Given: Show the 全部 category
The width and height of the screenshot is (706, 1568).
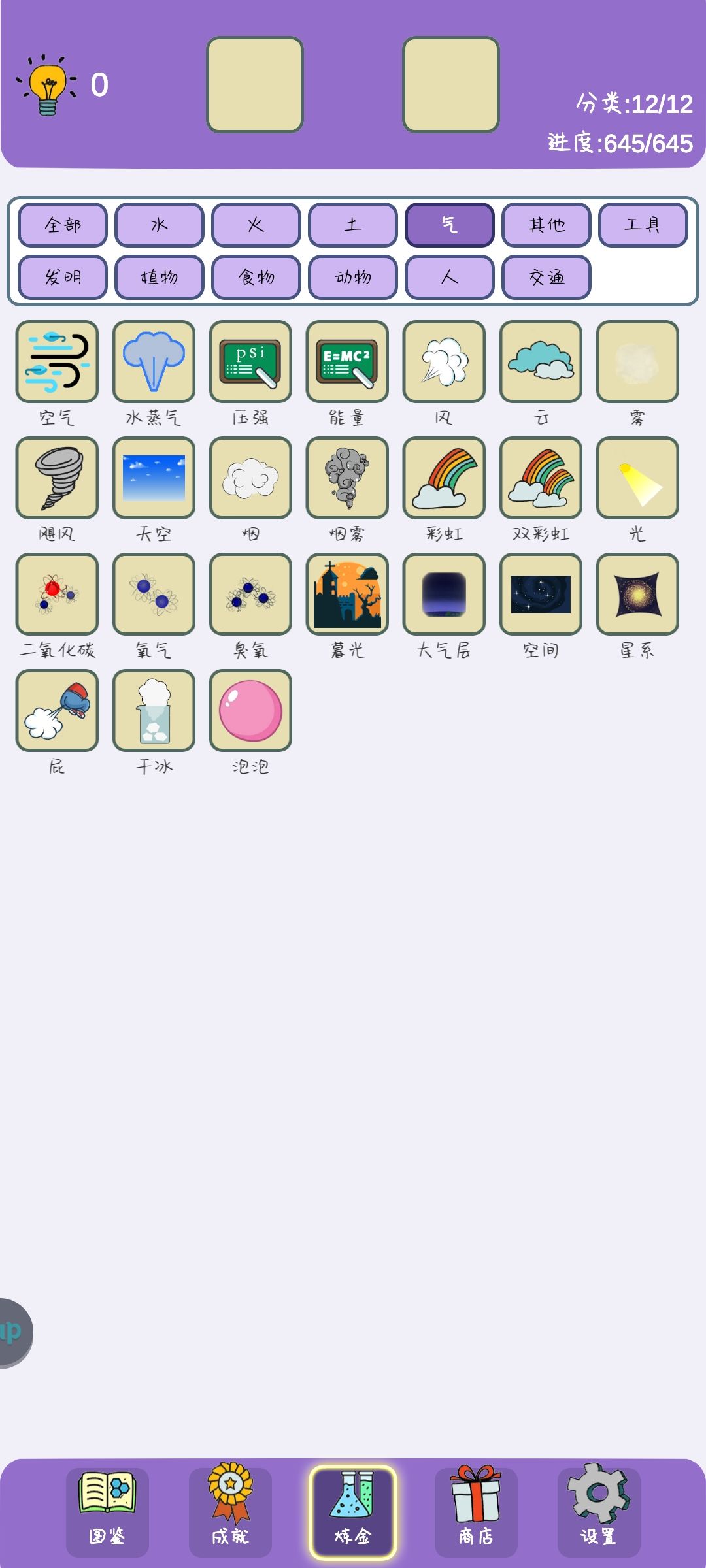Looking at the screenshot, I should pos(63,225).
